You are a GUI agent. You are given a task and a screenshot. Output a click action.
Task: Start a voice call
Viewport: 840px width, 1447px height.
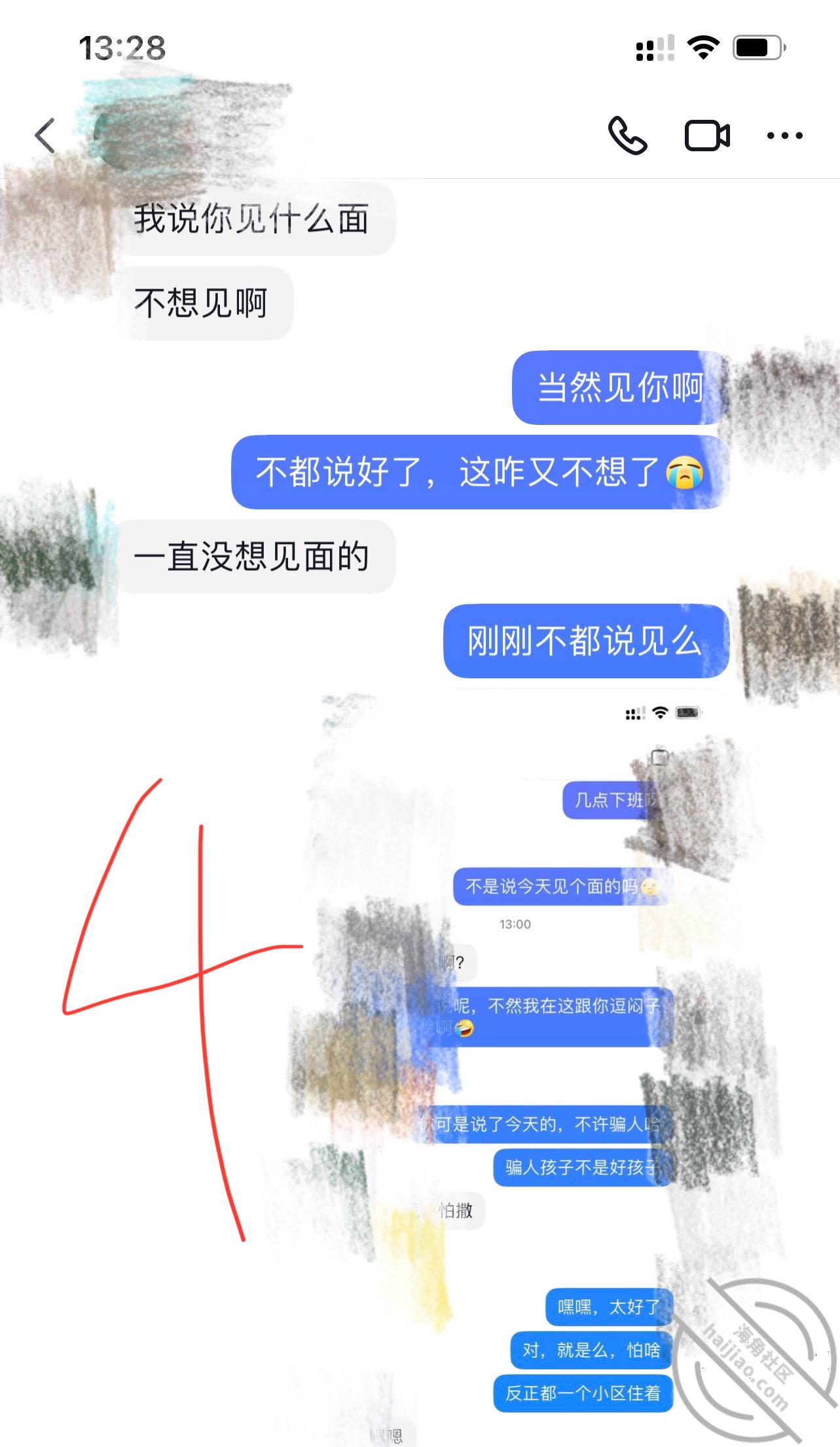(627, 136)
